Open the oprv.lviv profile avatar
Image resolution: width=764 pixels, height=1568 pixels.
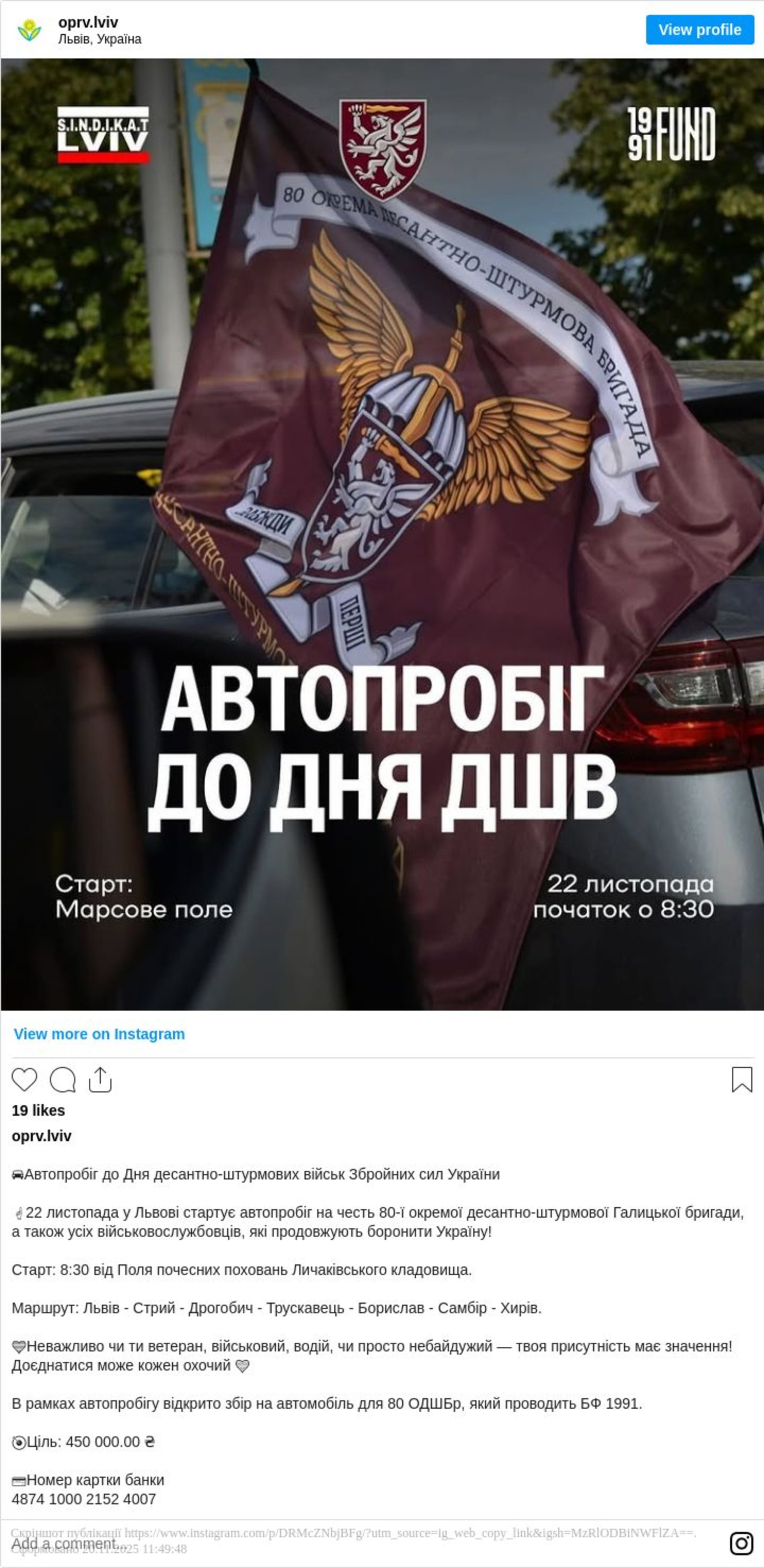click(x=29, y=30)
